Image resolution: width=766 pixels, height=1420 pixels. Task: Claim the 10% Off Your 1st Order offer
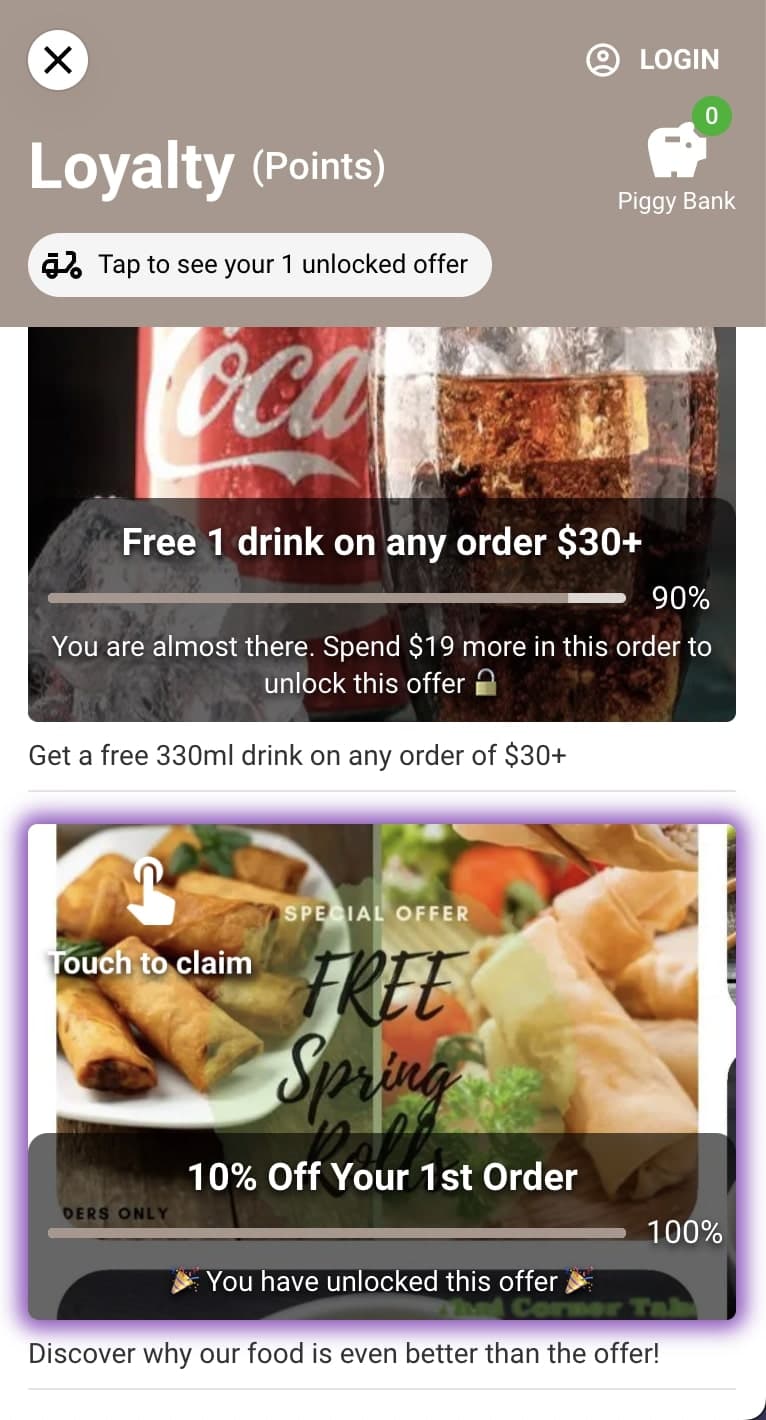tap(382, 1070)
